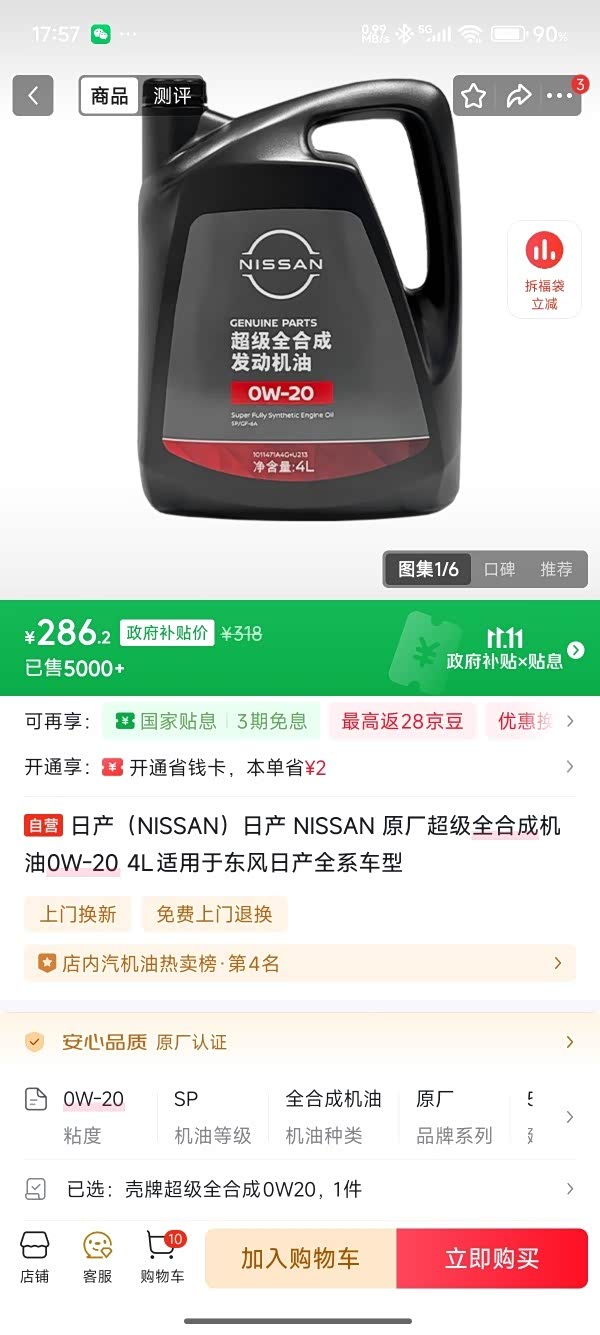The width and height of the screenshot is (600, 1335).
Task: Go back using the top-left arrow
Action: (x=33, y=96)
